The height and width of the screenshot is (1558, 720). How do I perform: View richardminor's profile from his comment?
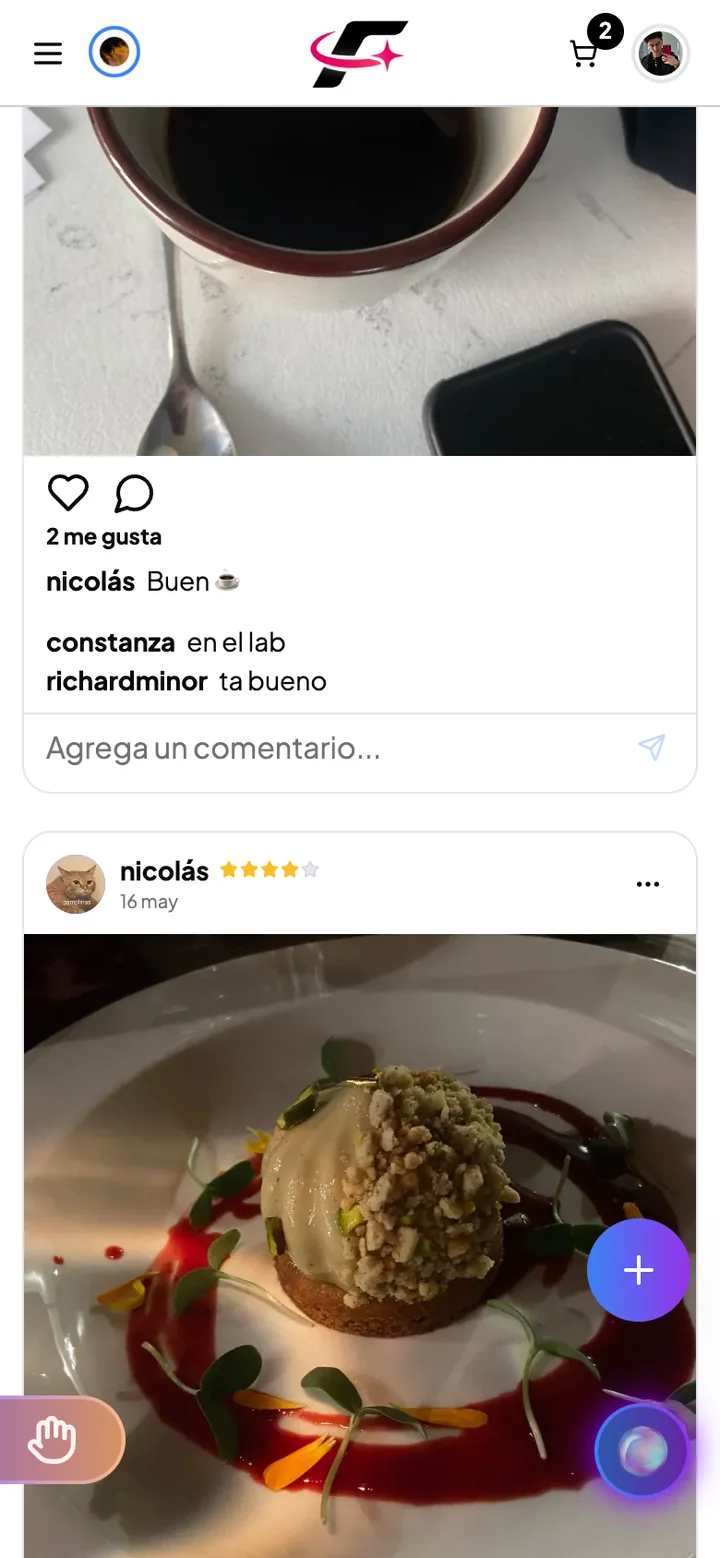click(x=126, y=682)
